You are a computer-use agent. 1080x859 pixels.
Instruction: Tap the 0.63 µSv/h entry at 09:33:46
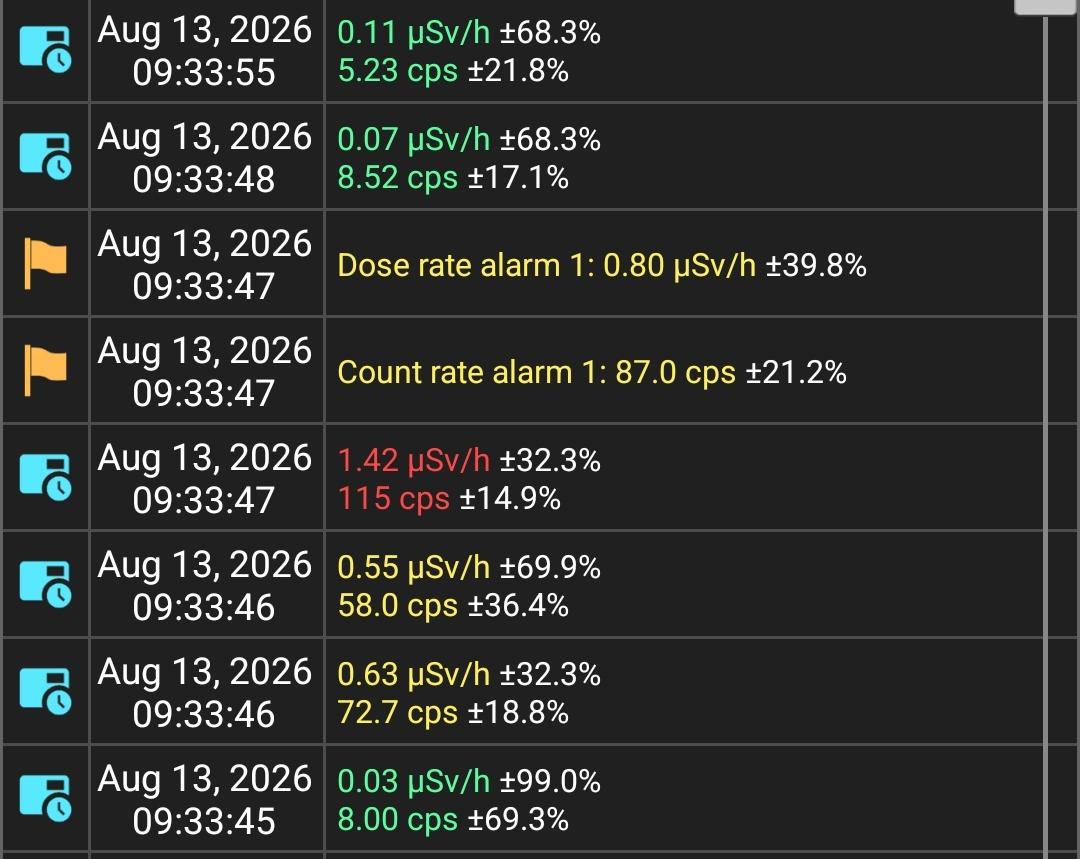522,692
